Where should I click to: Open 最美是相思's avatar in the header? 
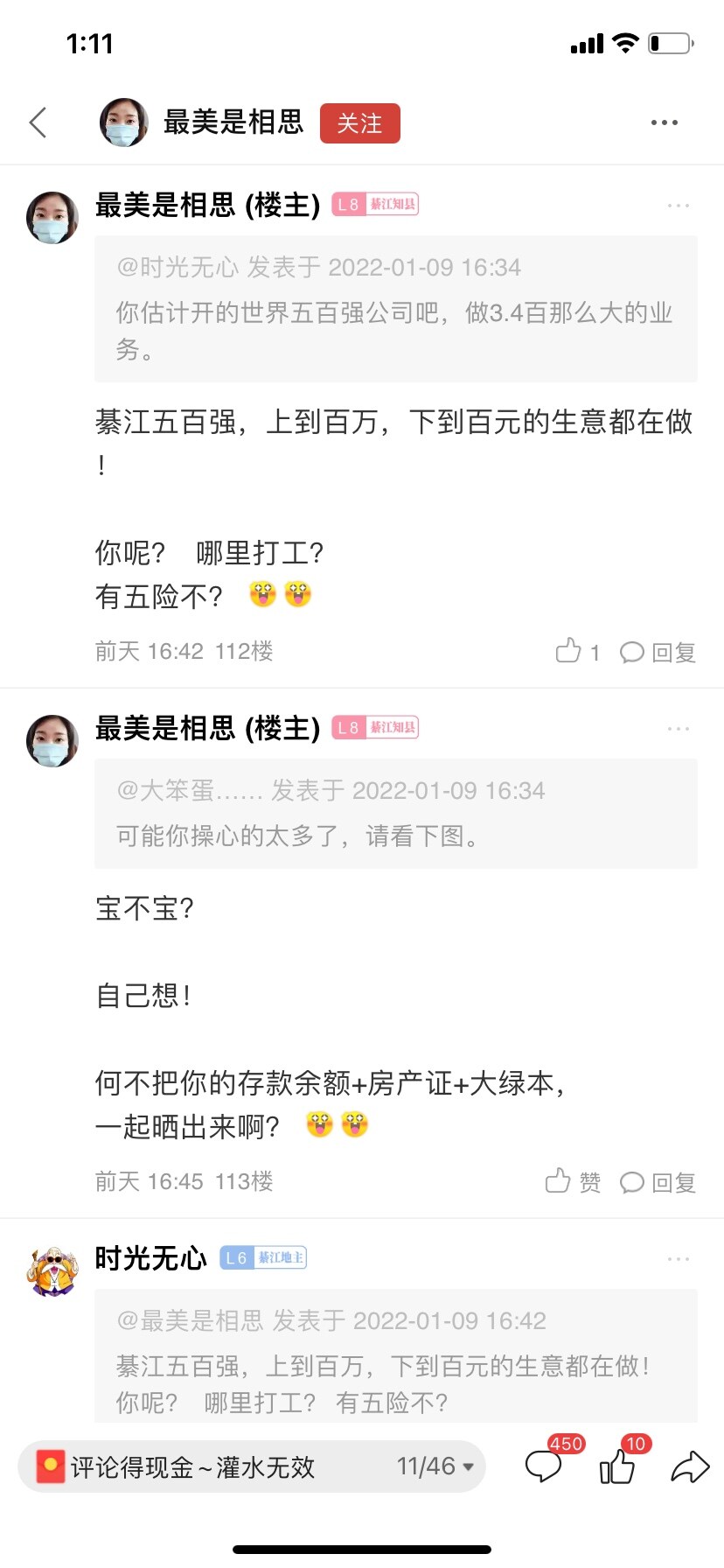tap(123, 122)
